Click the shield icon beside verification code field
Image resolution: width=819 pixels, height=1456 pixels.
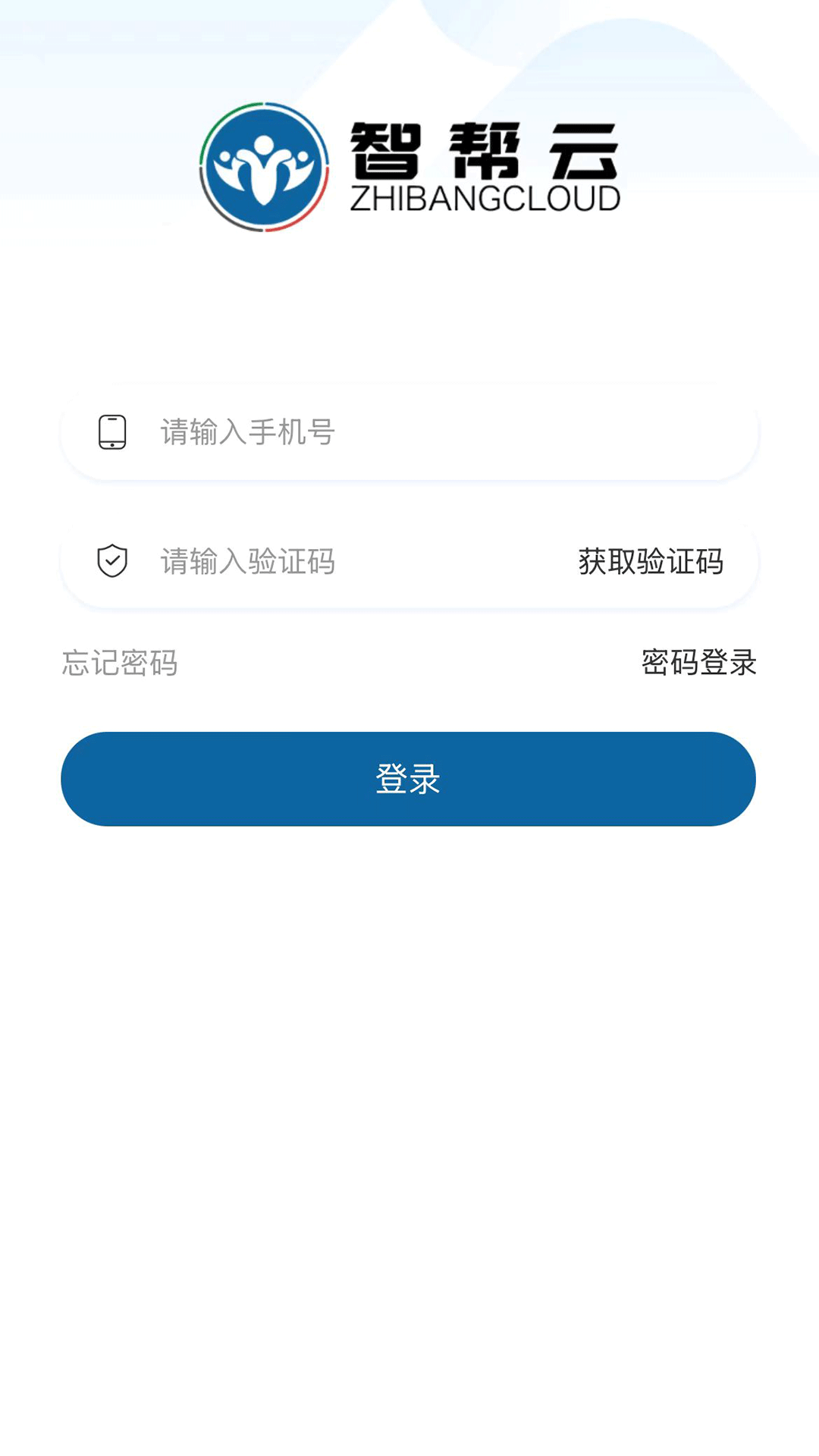(x=112, y=561)
